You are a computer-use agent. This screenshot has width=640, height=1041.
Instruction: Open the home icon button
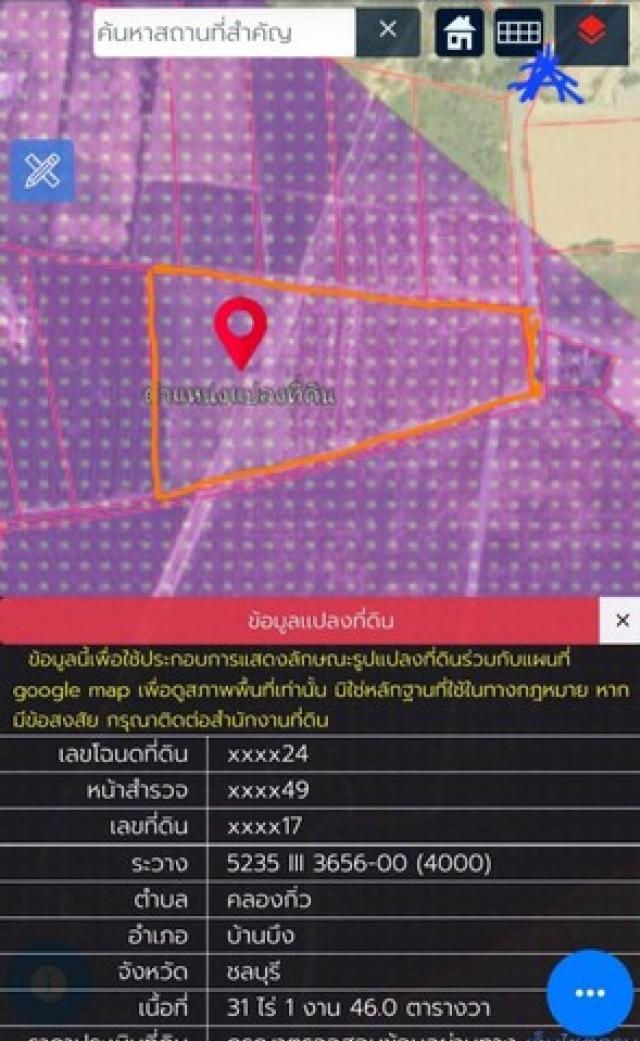point(460,33)
